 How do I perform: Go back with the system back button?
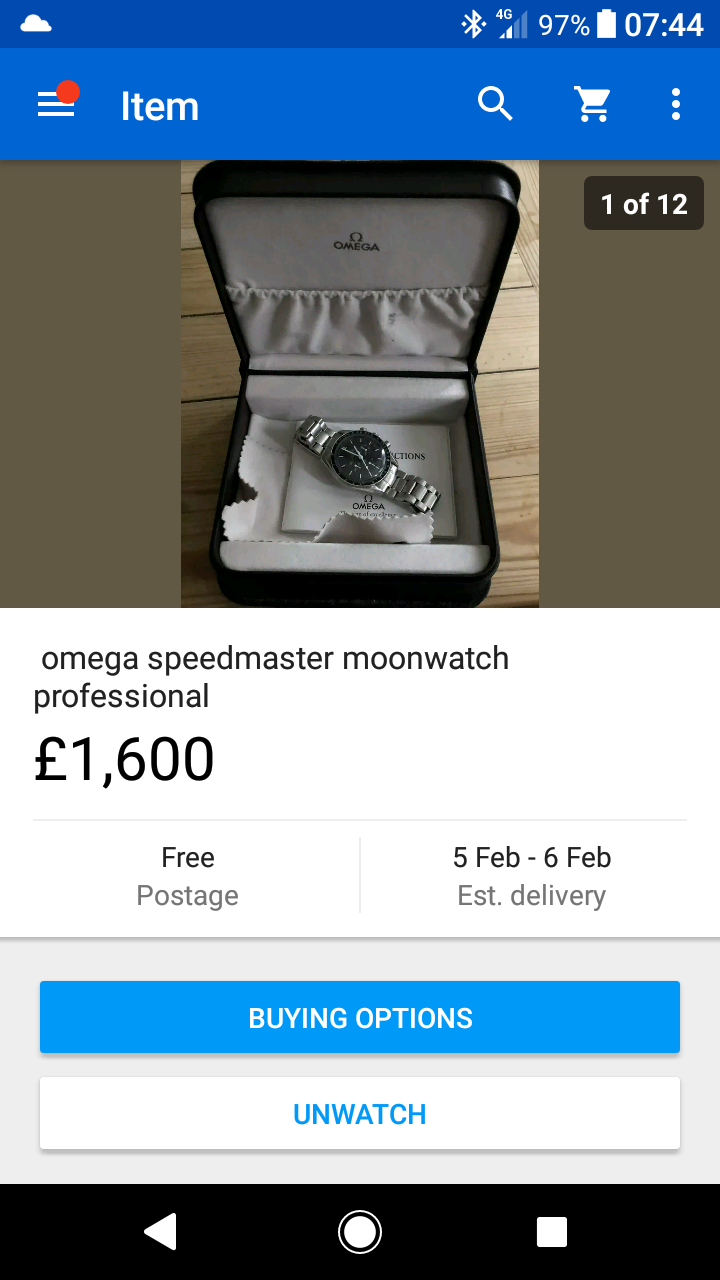[x=161, y=1232]
